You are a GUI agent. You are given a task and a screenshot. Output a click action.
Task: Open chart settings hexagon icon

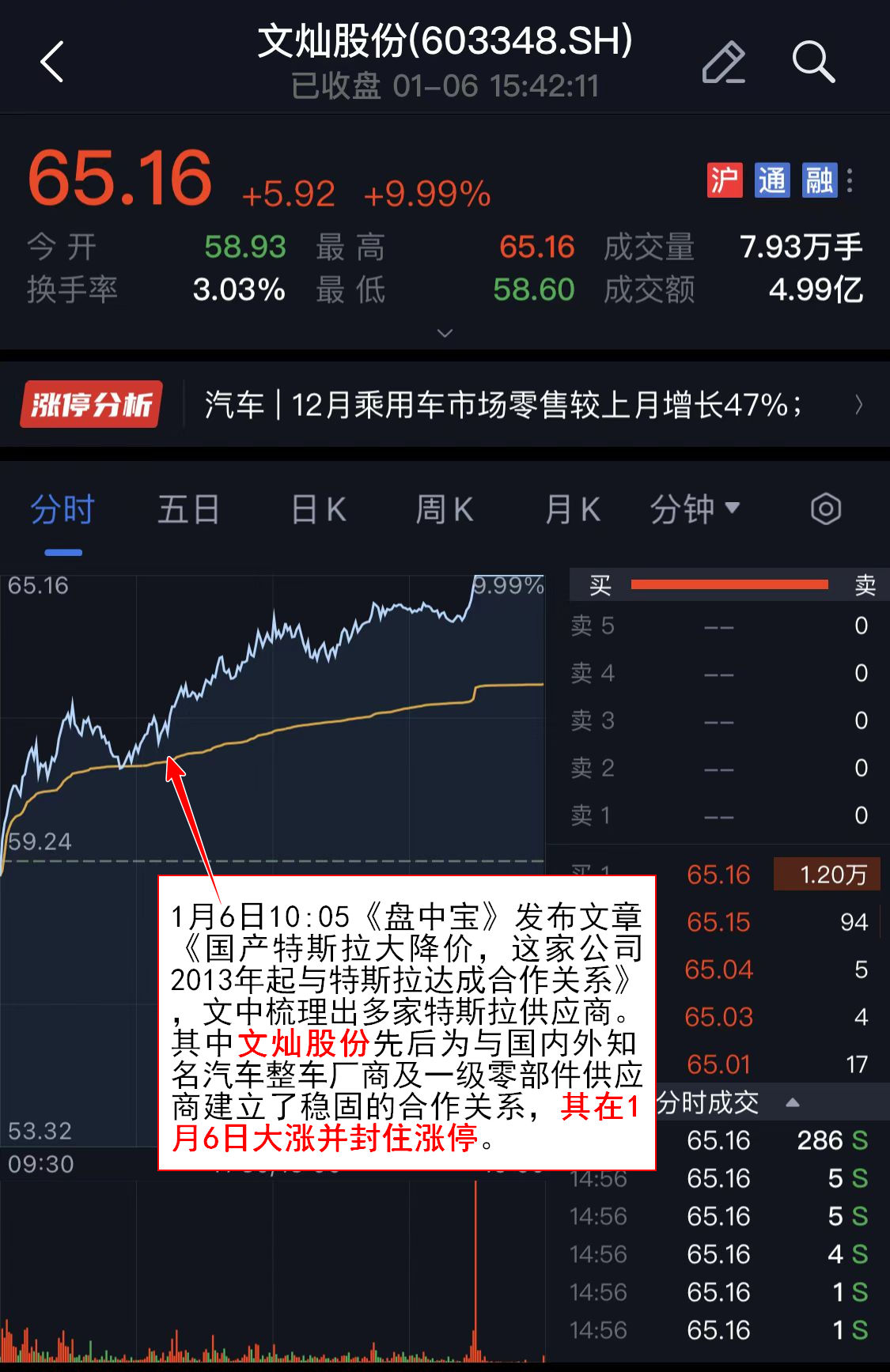click(x=825, y=509)
